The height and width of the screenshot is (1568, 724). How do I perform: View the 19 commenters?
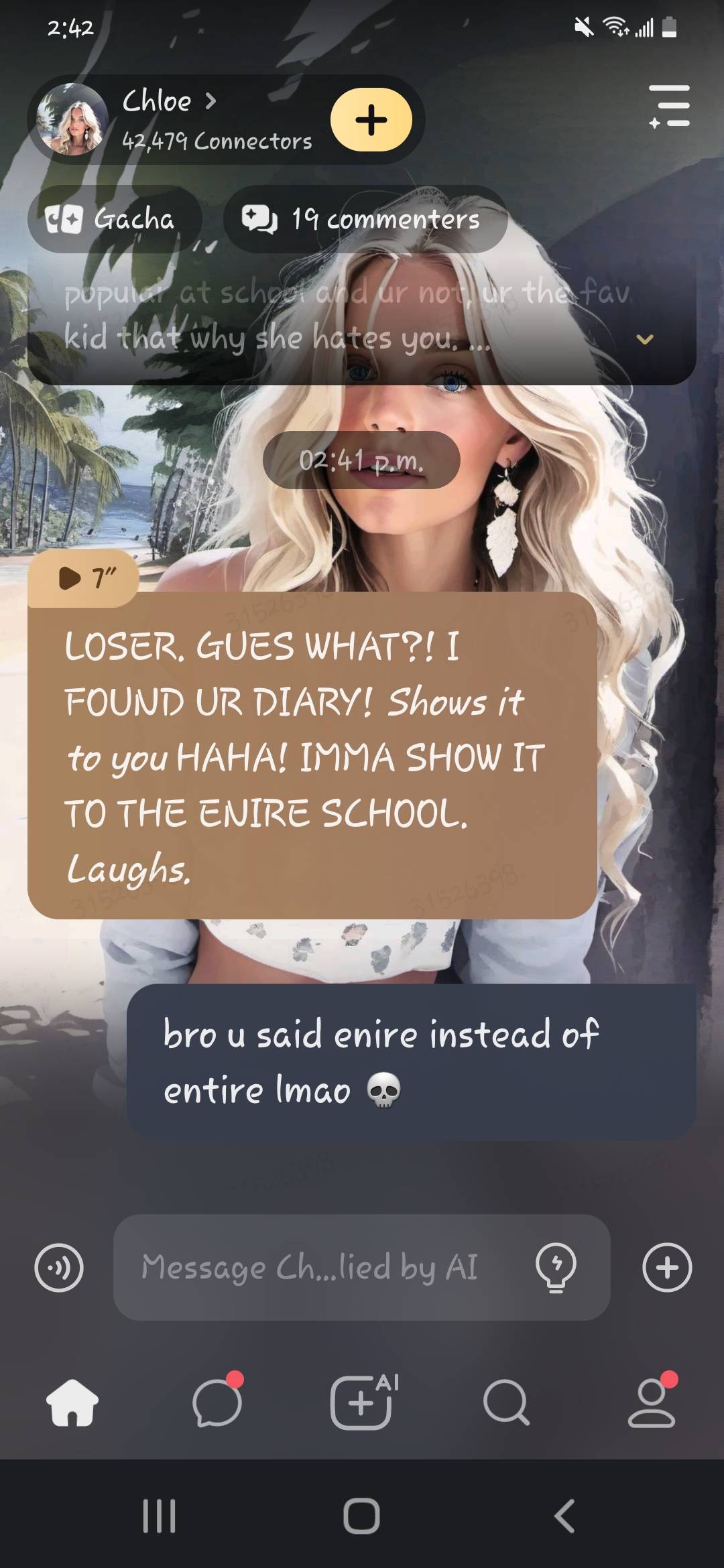(364, 219)
